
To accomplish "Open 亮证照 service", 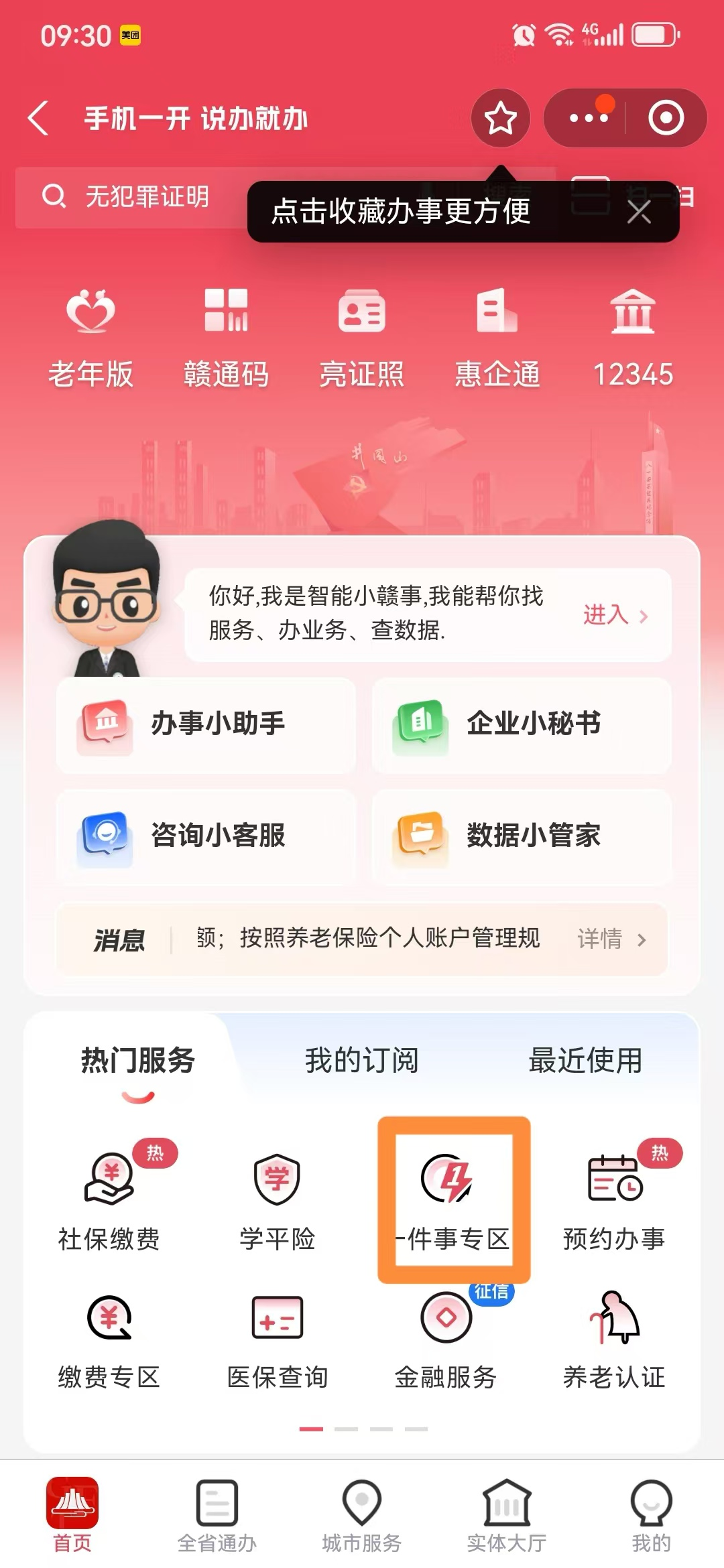I will pyautogui.click(x=361, y=338).
